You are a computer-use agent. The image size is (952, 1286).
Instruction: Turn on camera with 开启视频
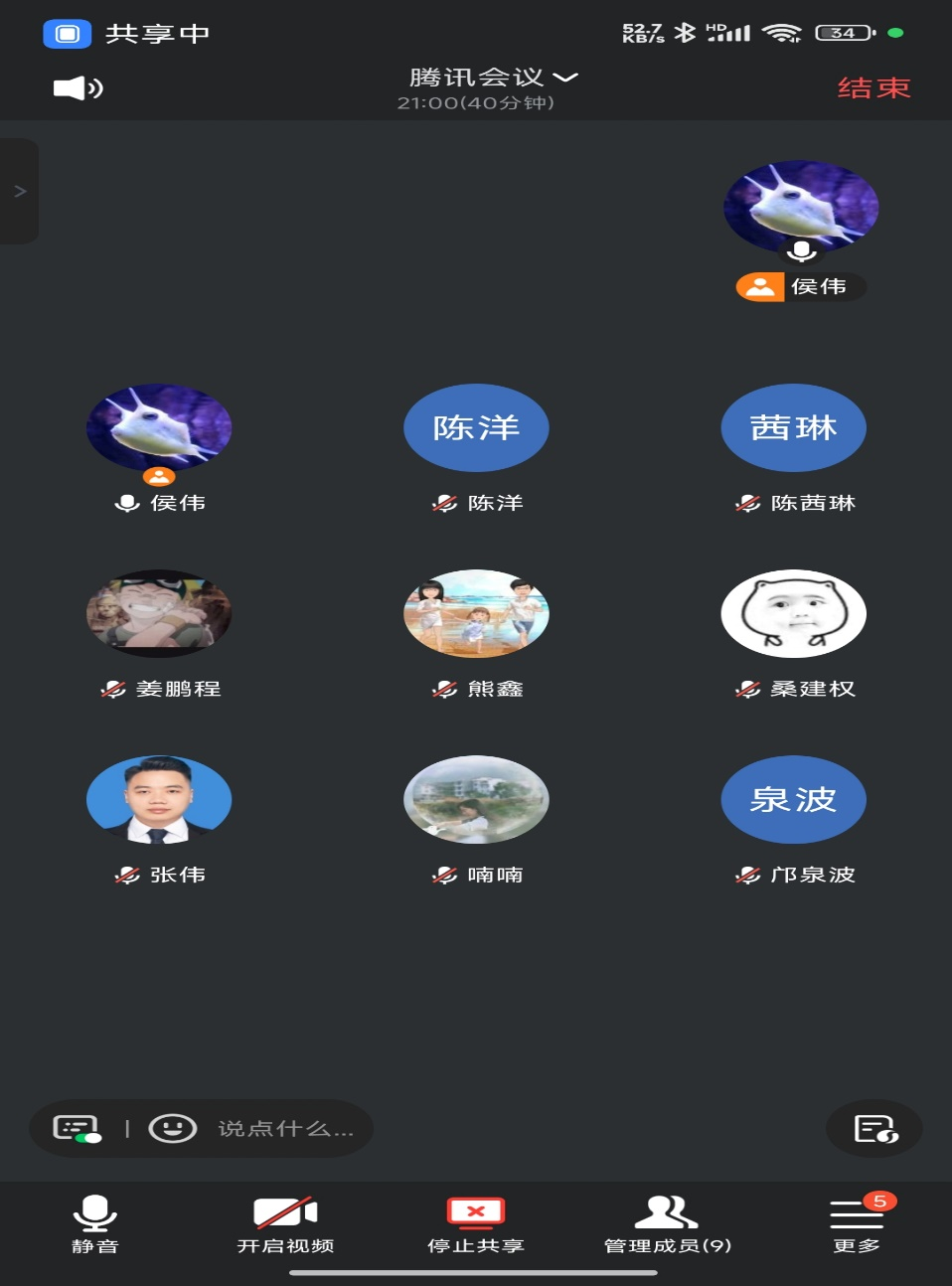click(x=285, y=1224)
